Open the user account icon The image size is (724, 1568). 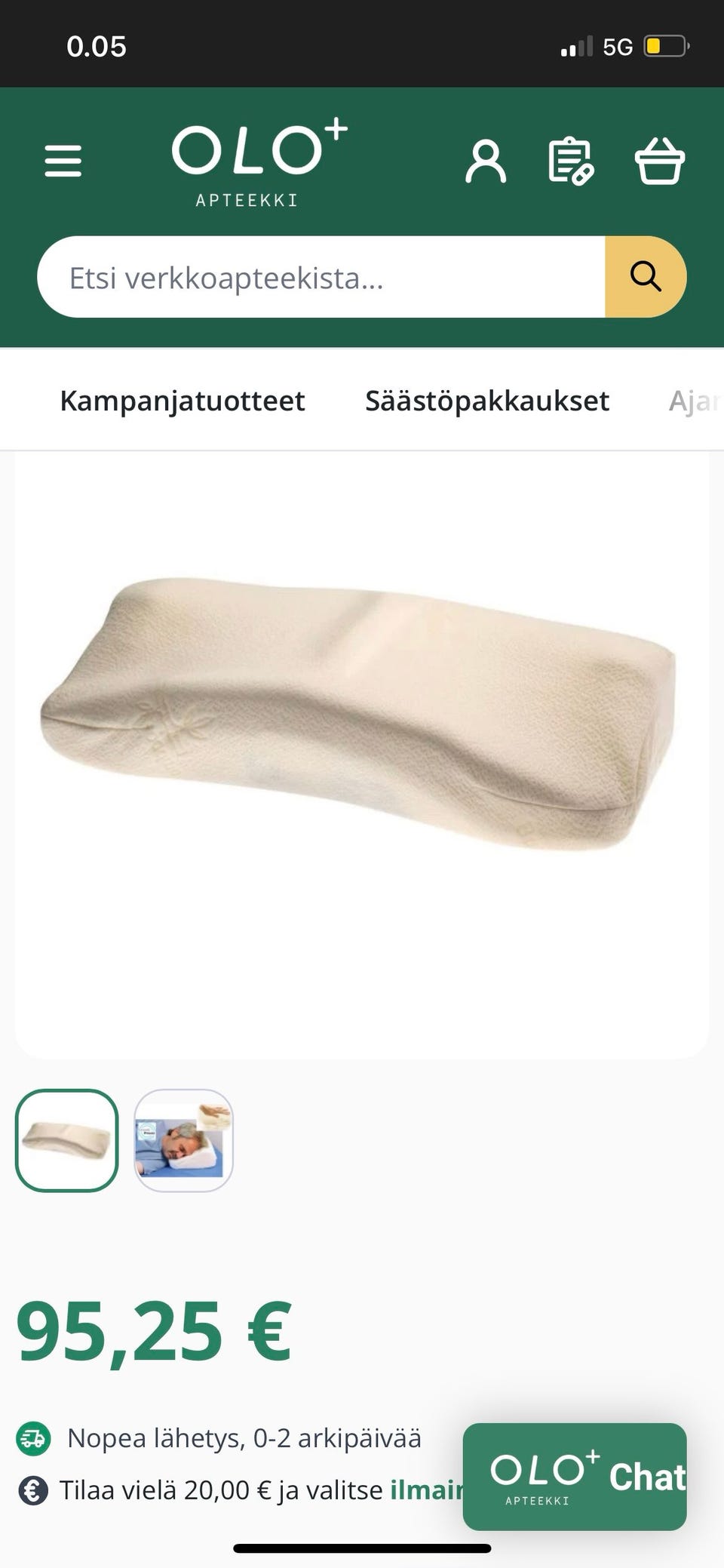(x=486, y=161)
